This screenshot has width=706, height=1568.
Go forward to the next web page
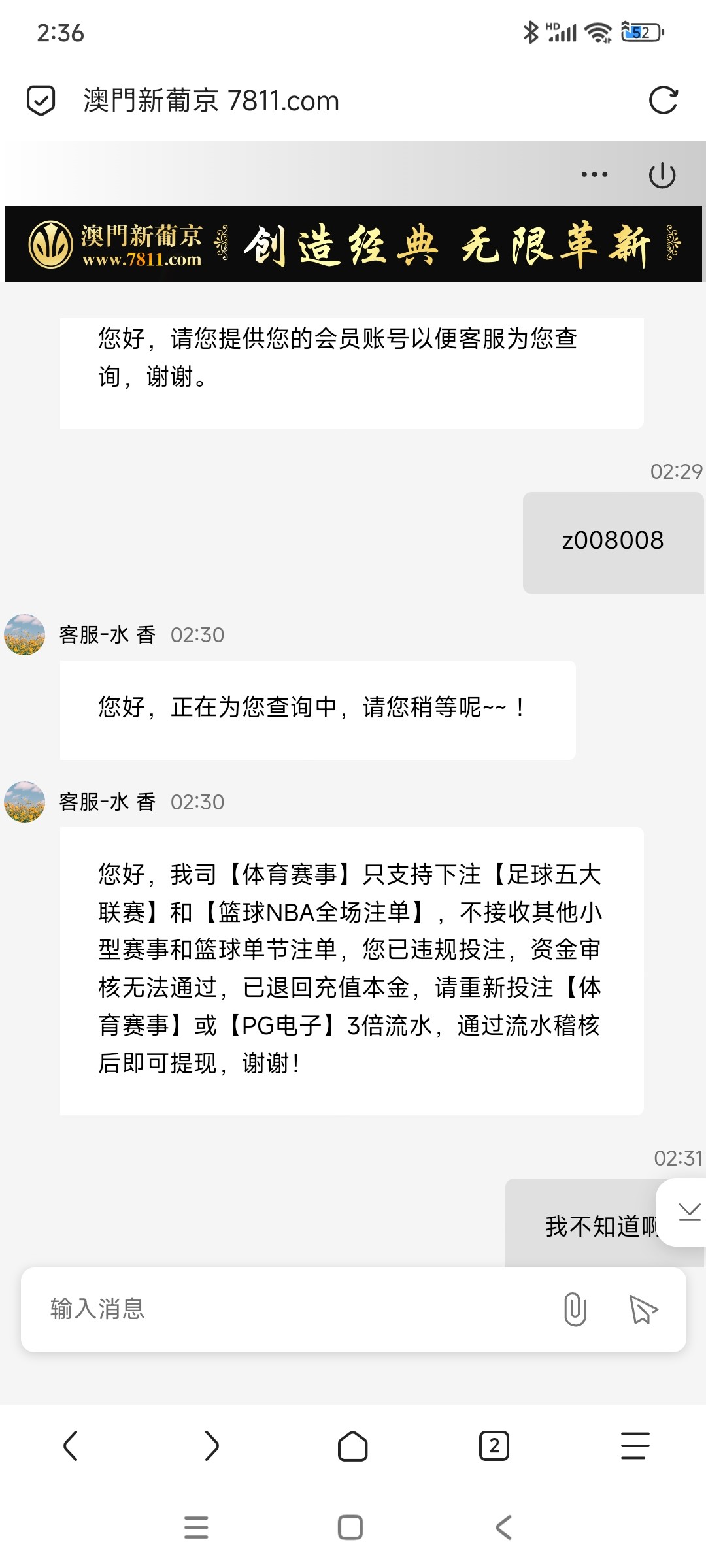[212, 1445]
